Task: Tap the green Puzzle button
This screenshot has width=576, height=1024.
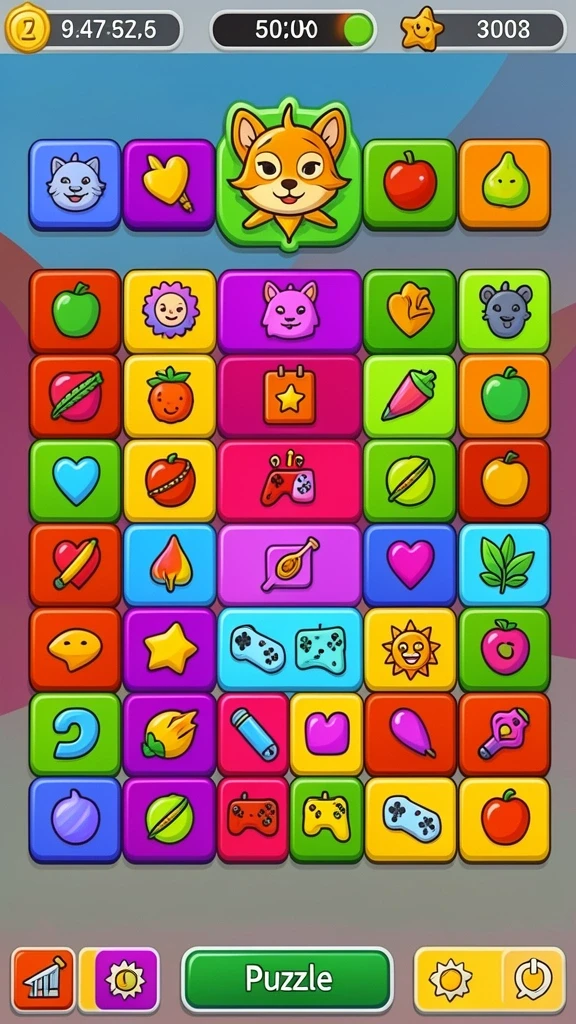Action: [x=287, y=980]
